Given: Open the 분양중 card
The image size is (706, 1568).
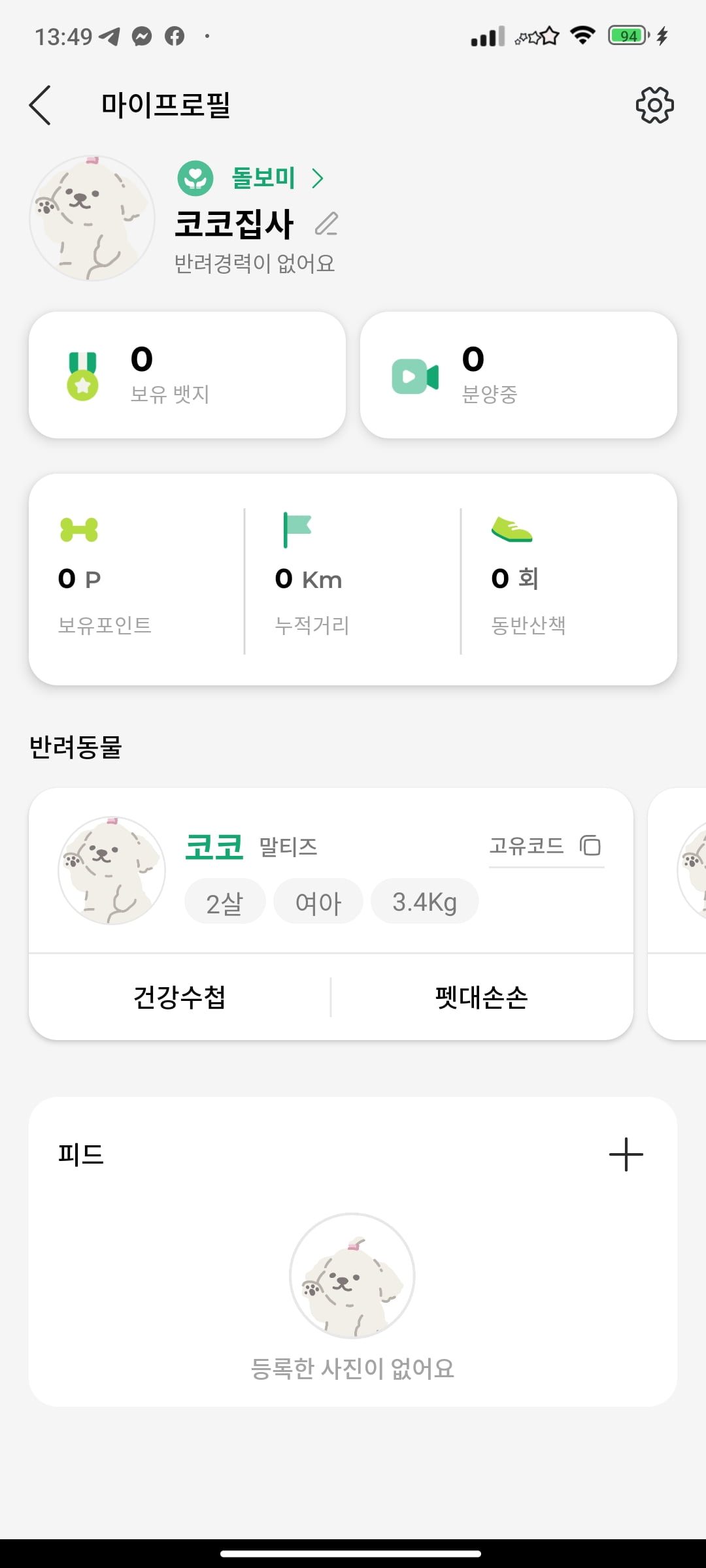Looking at the screenshot, I should click(518, 375).
